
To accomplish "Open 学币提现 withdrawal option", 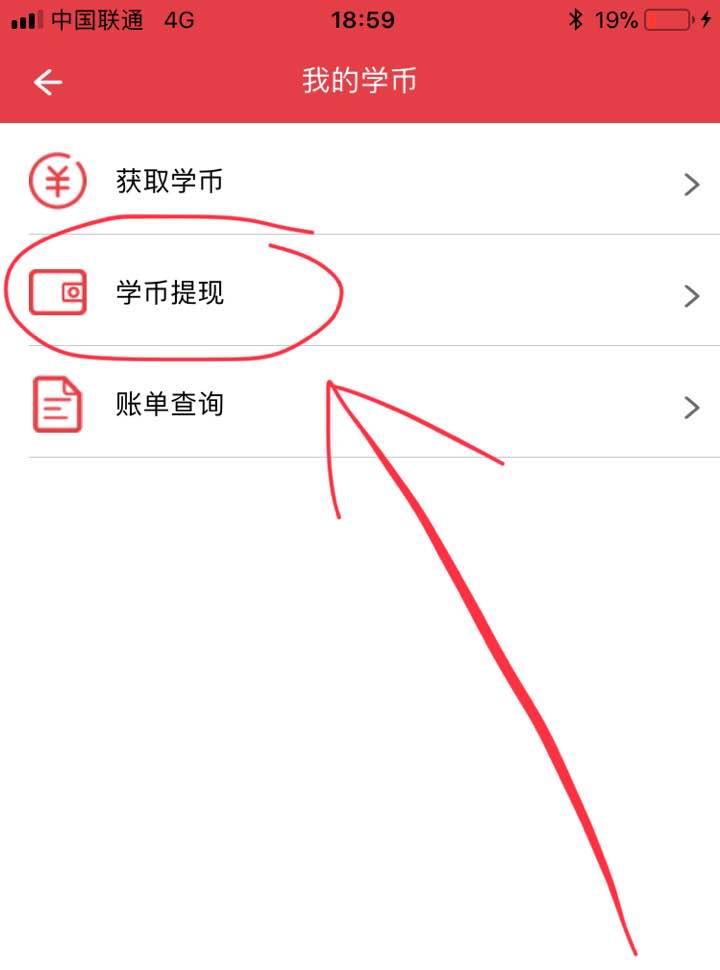I will tap(360, 293).
